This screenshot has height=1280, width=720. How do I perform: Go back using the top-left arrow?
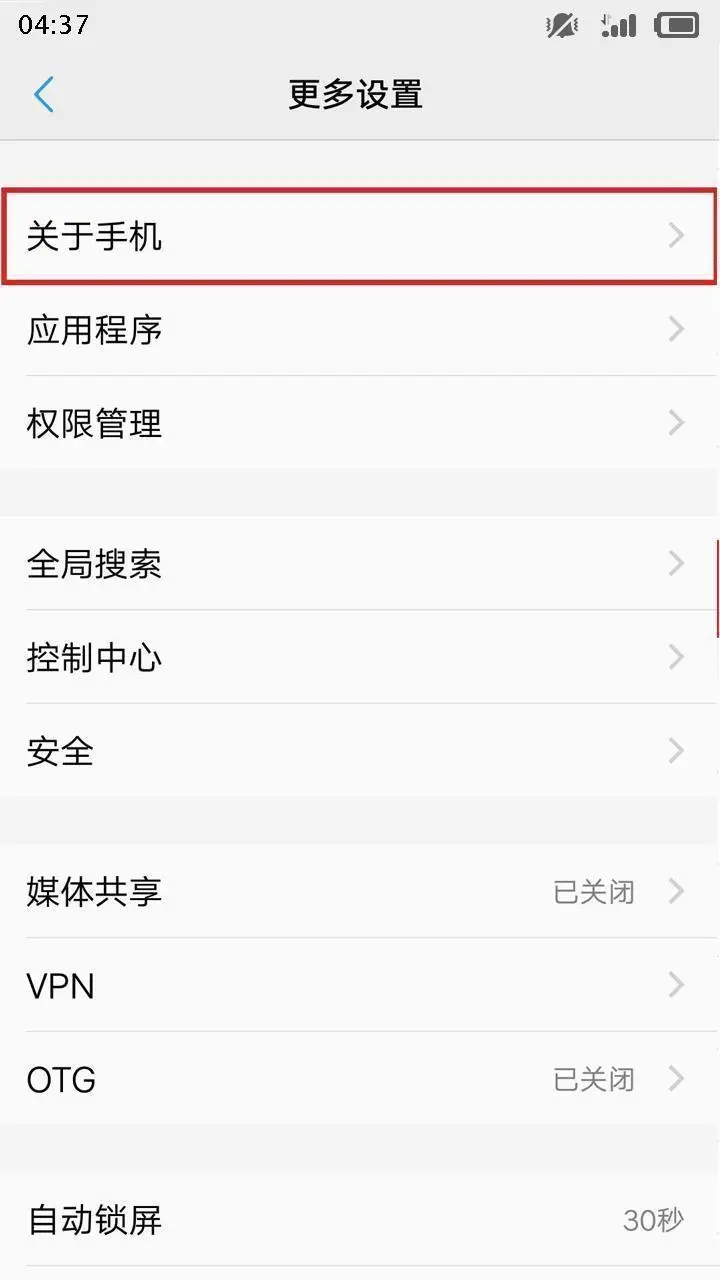pos(44,95)
